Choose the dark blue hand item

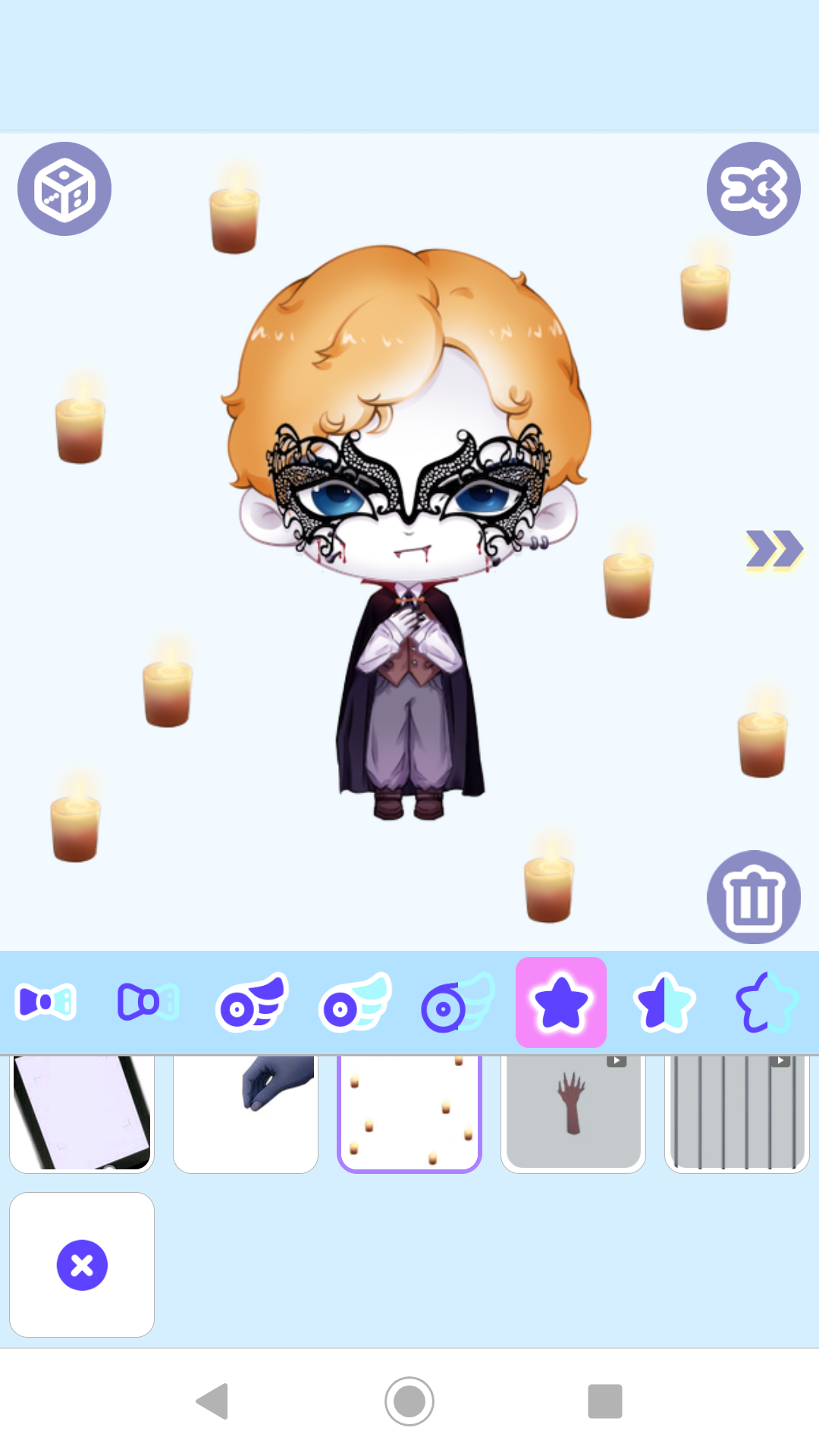click(x=246, y=1113)
